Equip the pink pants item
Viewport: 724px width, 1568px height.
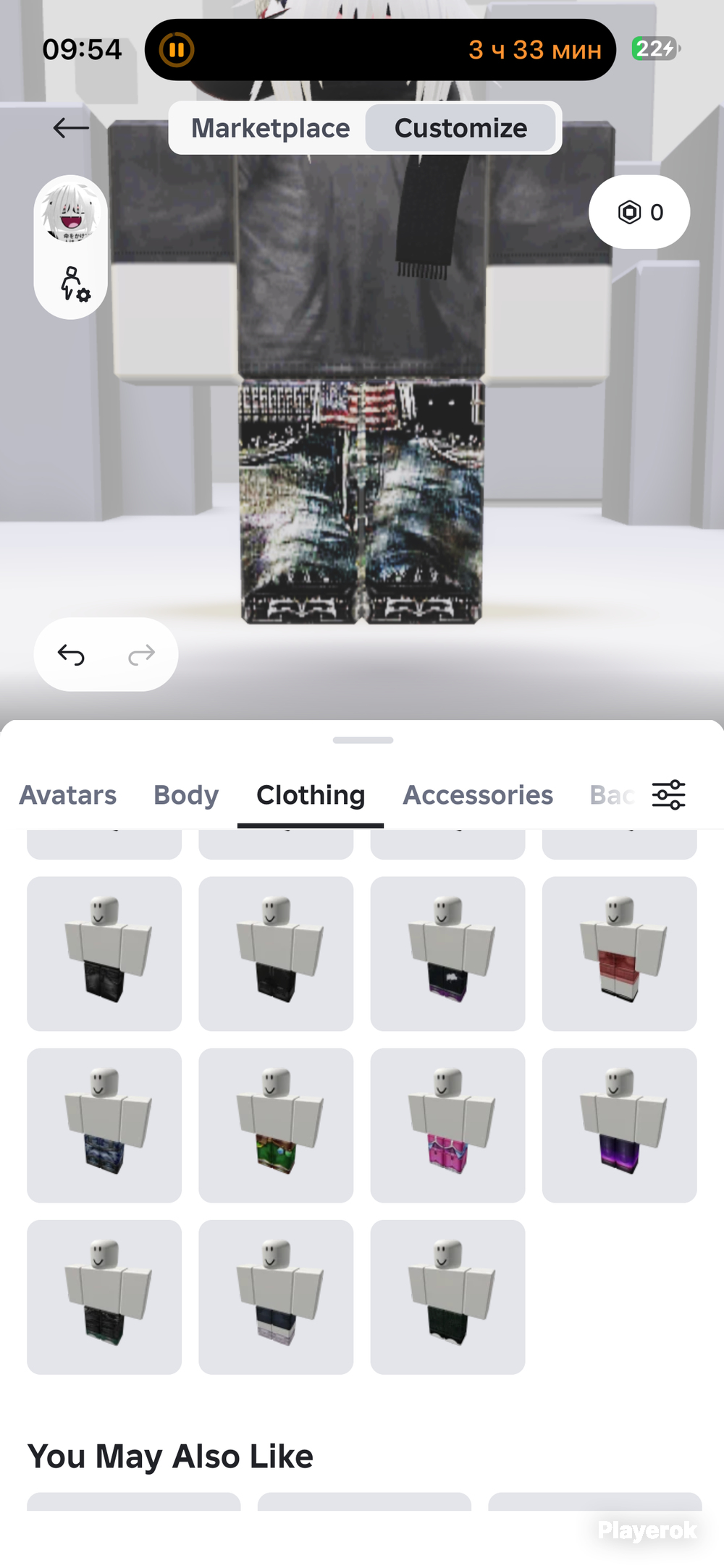pyautogui.click(x=447, y=1125)
